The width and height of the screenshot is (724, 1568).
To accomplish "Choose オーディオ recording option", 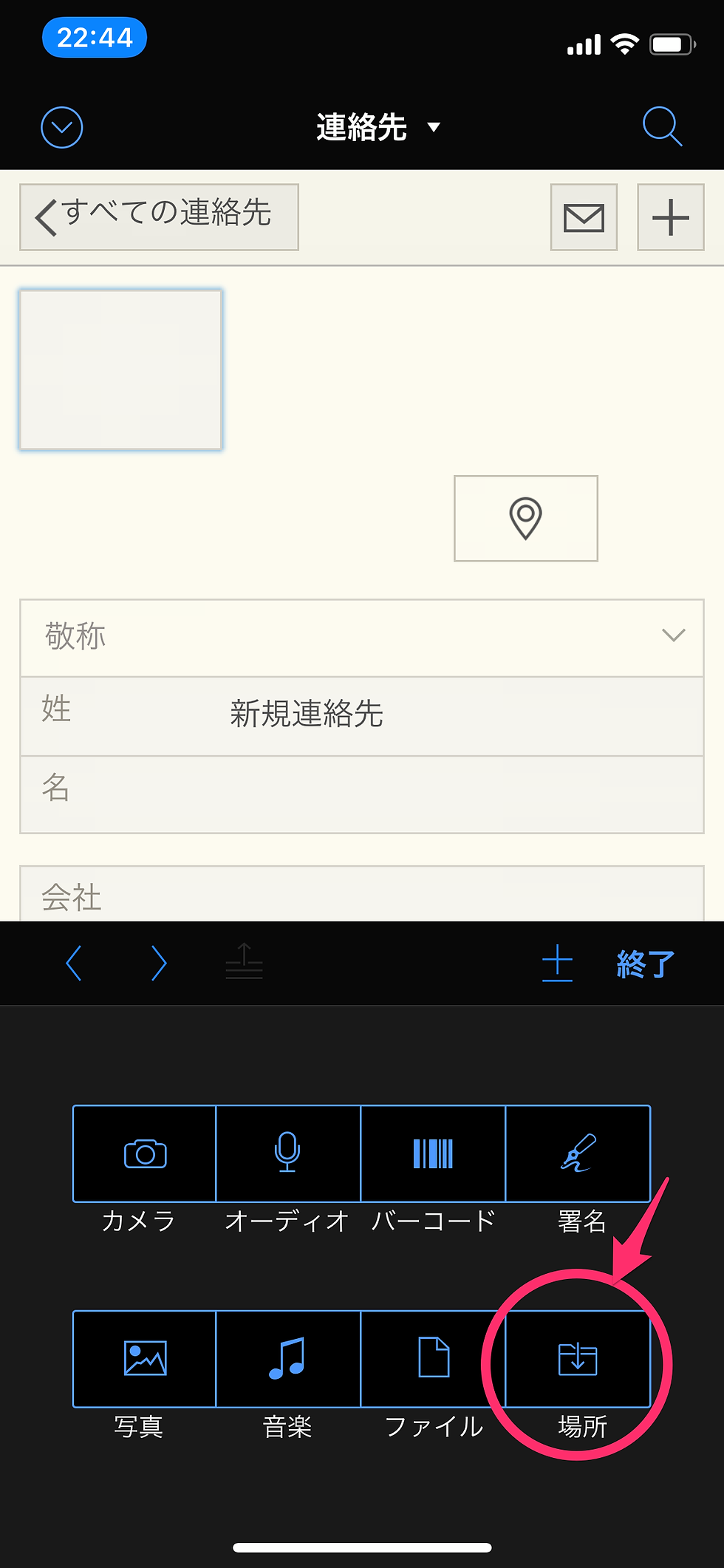I will 287,1153.
